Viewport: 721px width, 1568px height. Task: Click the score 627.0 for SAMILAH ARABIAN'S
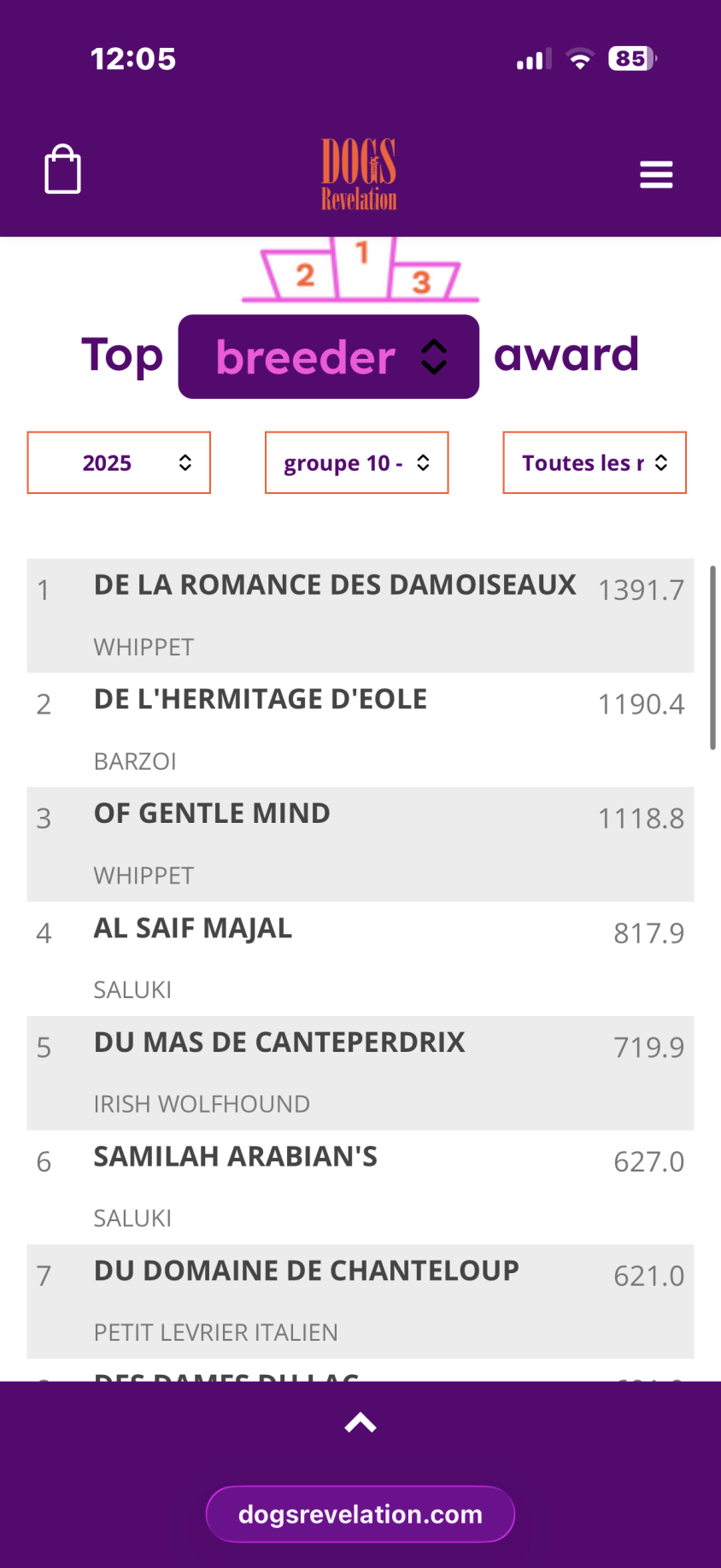pos(649,1160)
